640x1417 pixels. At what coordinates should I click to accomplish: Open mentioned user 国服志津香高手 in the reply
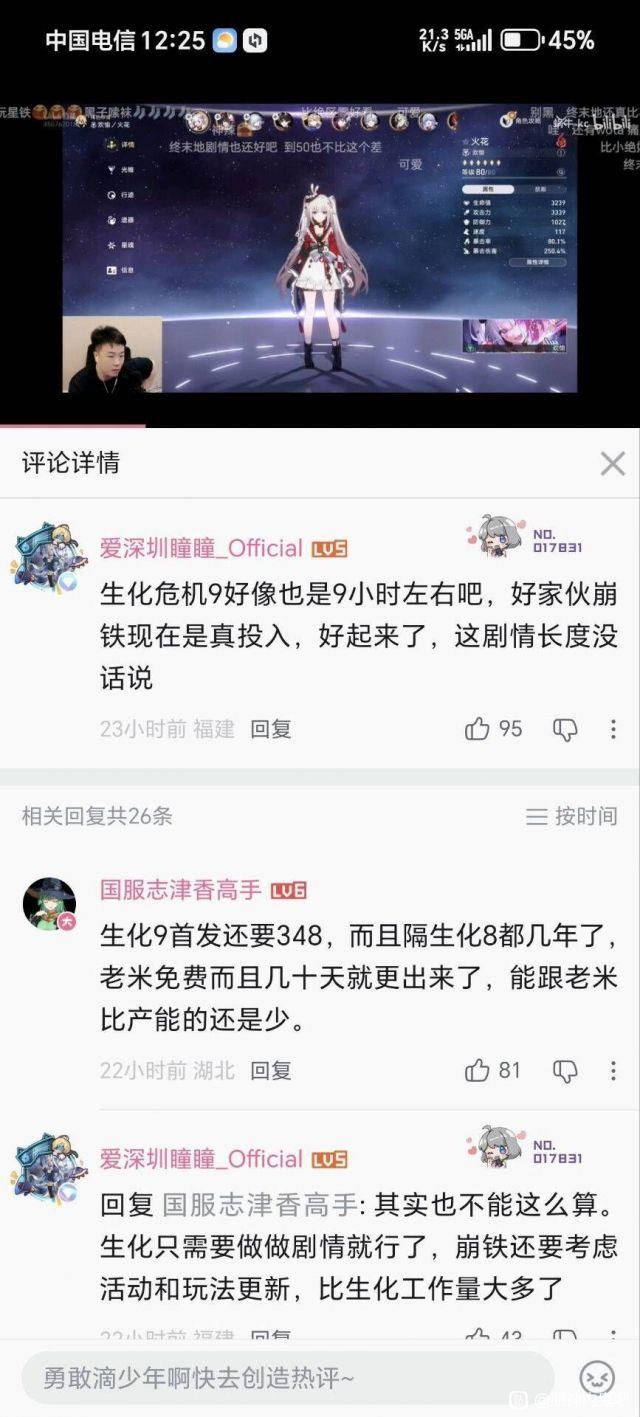[x=260, y=1205]
